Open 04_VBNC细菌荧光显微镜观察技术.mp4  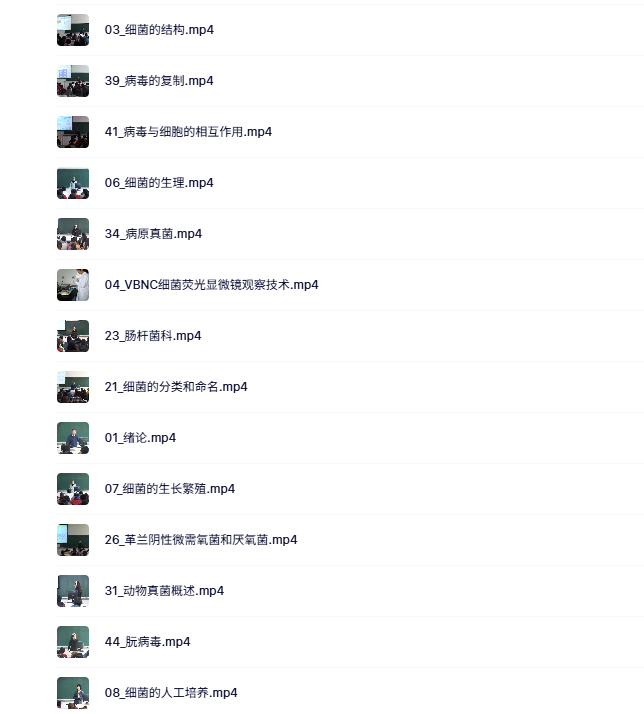click(211, 285)
